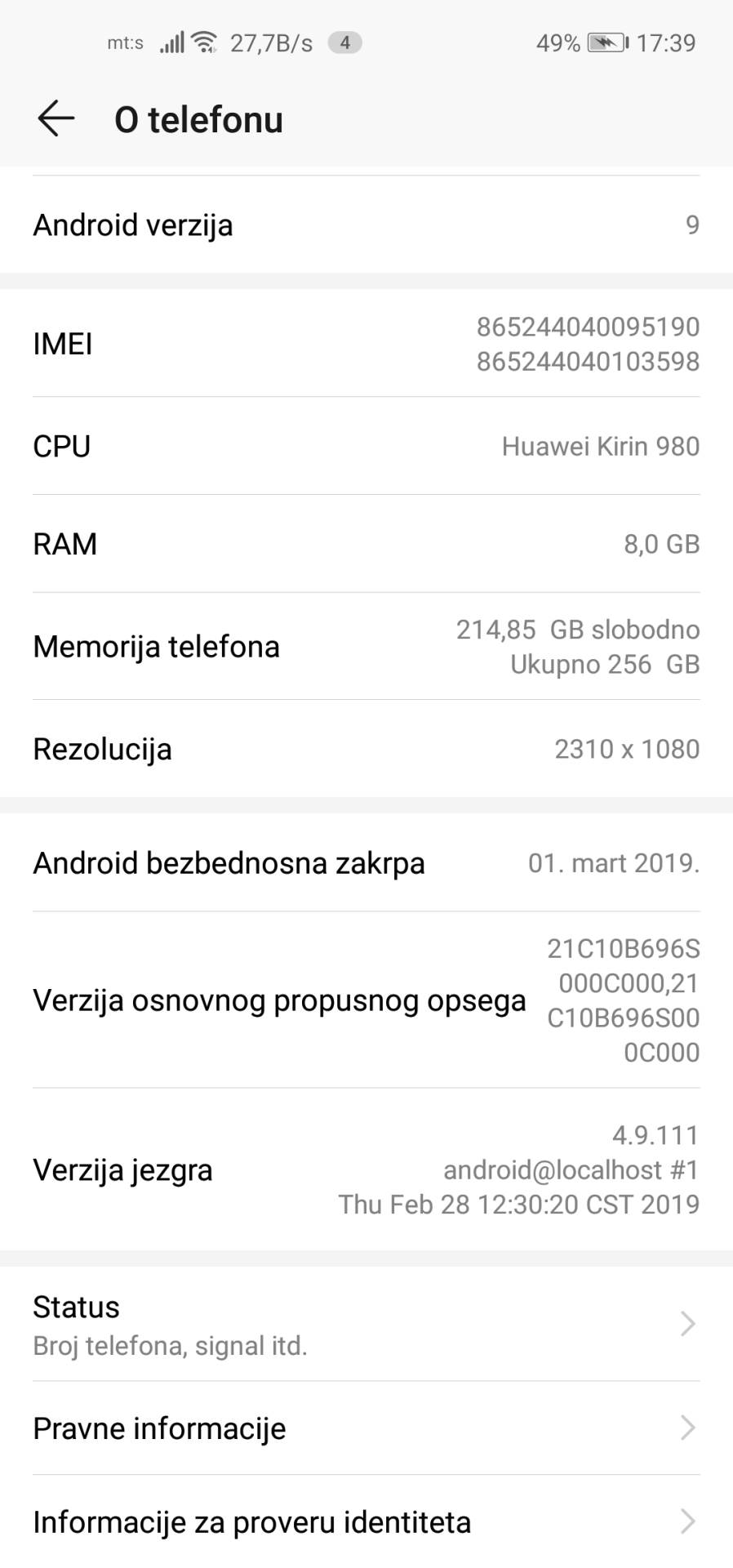Go back from O telefonu
The image size is (733, 1568).
(x=56, y=119)
